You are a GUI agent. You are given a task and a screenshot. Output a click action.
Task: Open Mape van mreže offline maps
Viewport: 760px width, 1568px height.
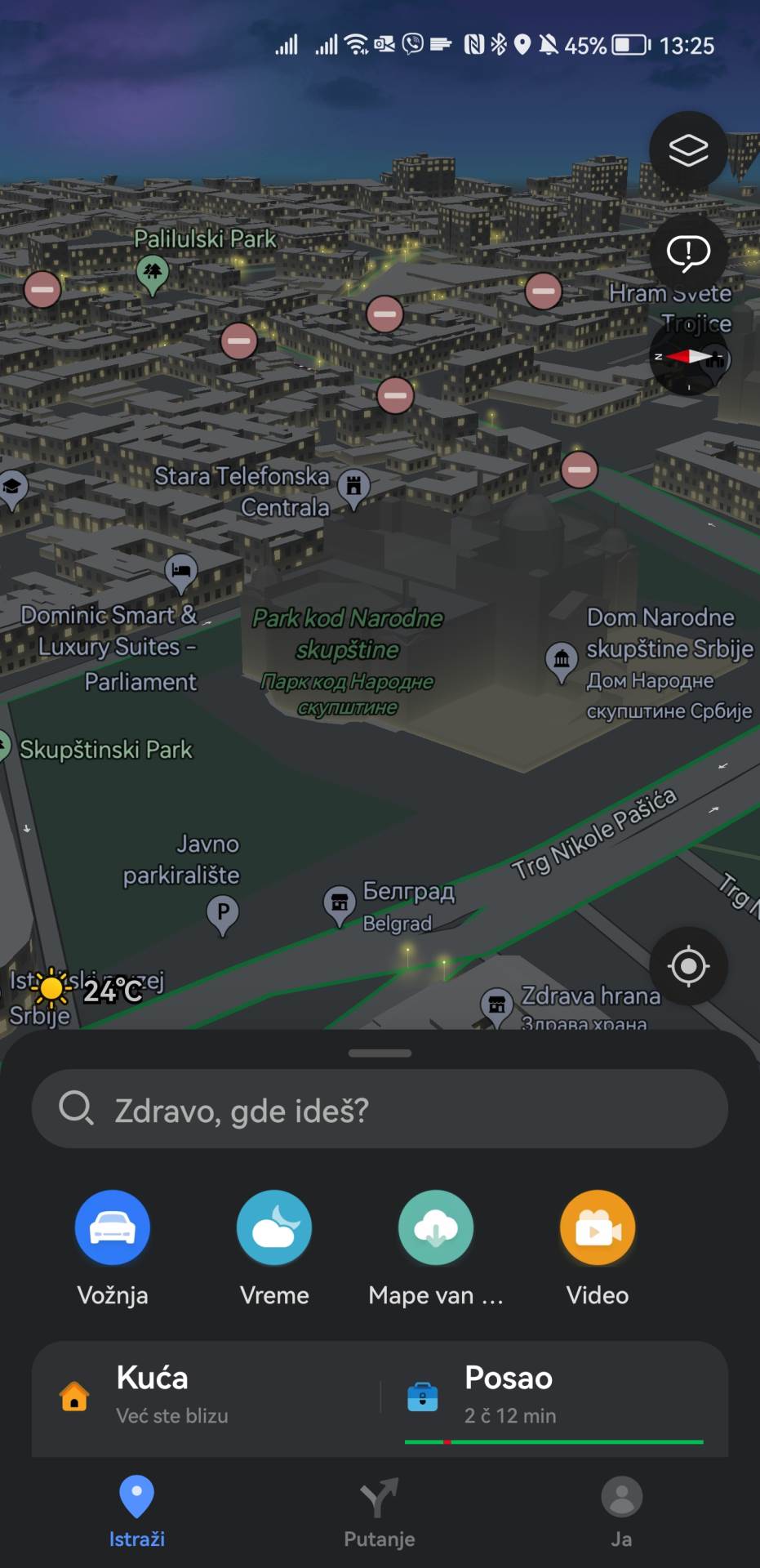coord(435,1227)
